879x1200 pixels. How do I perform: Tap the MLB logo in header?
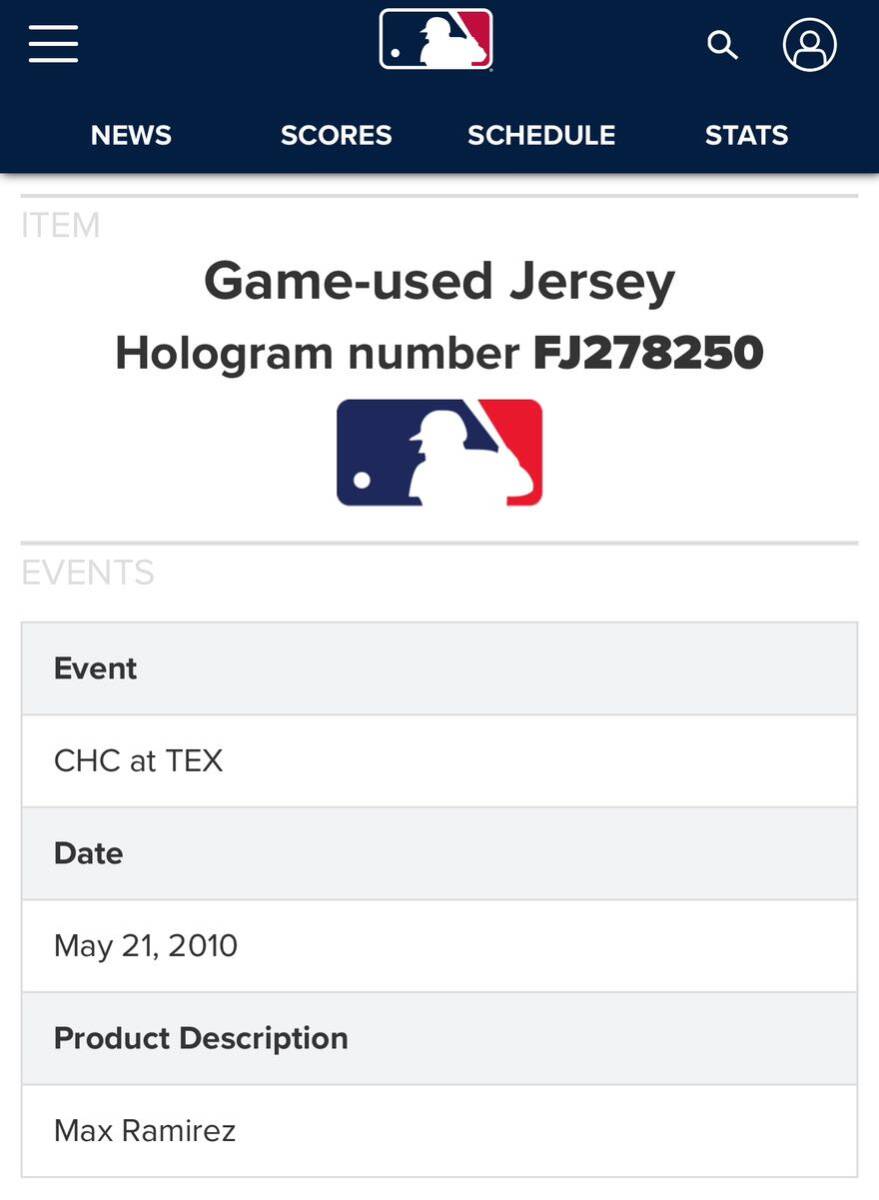point(436,40)
